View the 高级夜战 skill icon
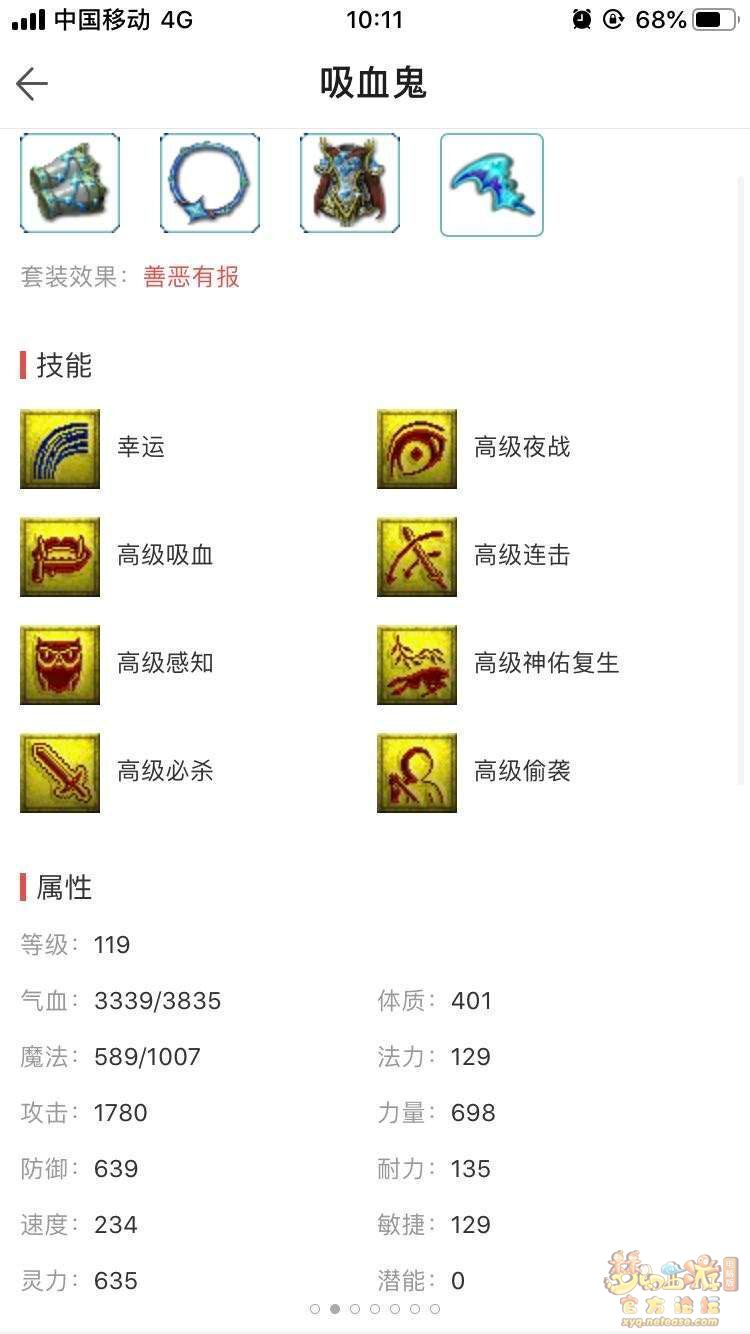The width and height of the screenshot is (750, 1334). click(417, 449)
